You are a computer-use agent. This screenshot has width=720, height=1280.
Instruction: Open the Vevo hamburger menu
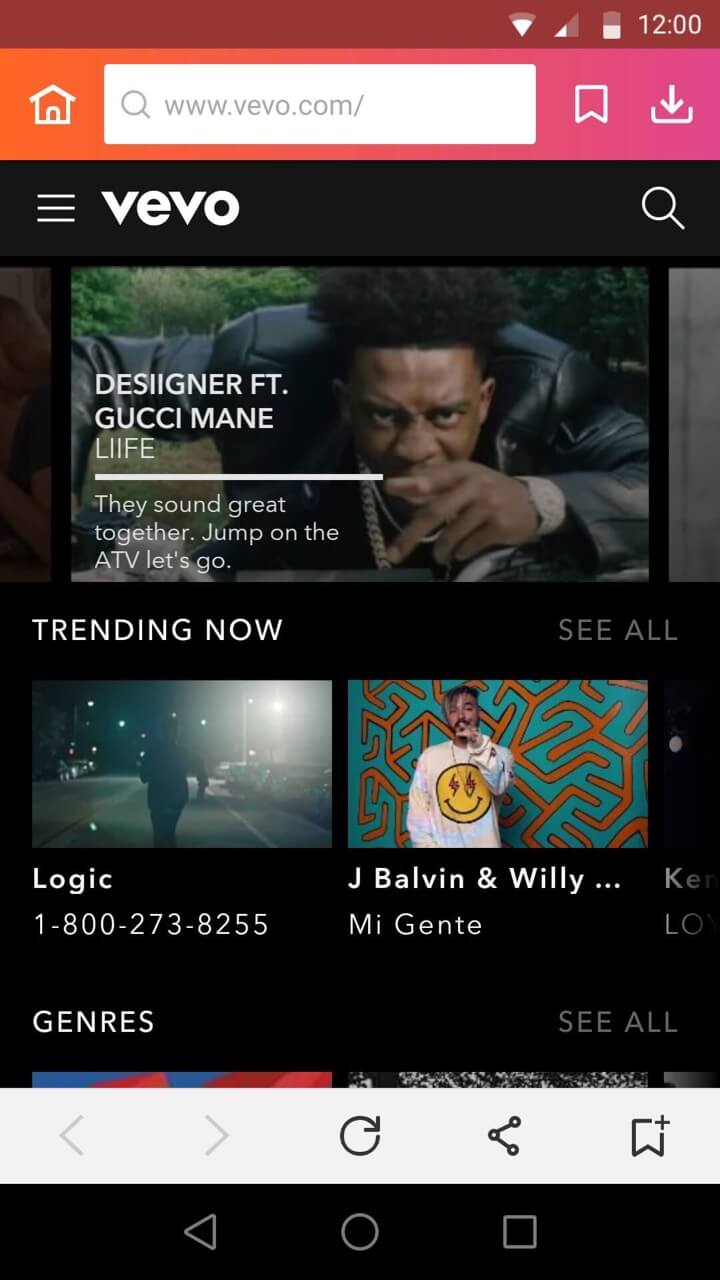pos(56,208)
